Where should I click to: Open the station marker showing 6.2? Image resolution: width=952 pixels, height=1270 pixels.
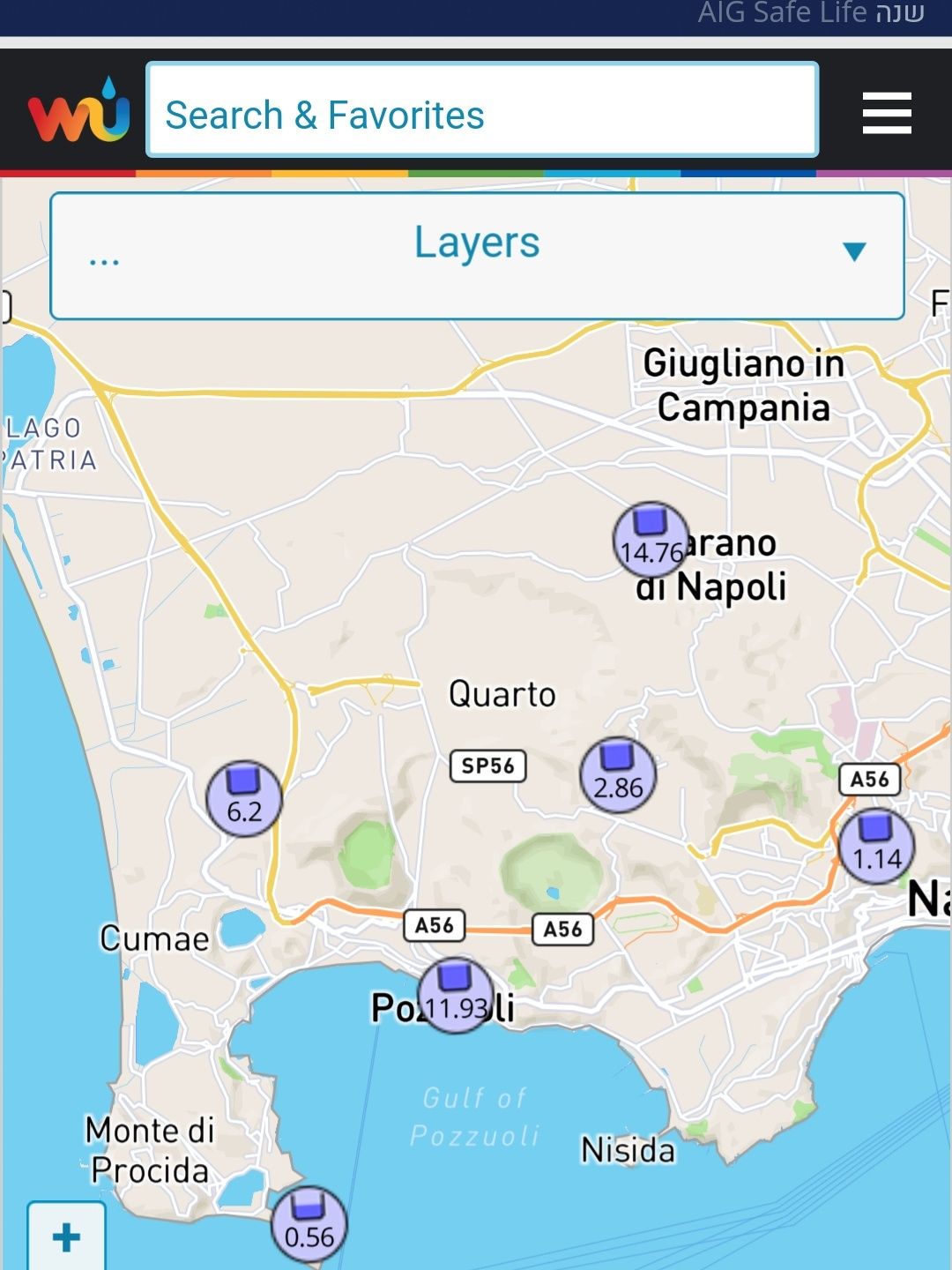point(244,798)
